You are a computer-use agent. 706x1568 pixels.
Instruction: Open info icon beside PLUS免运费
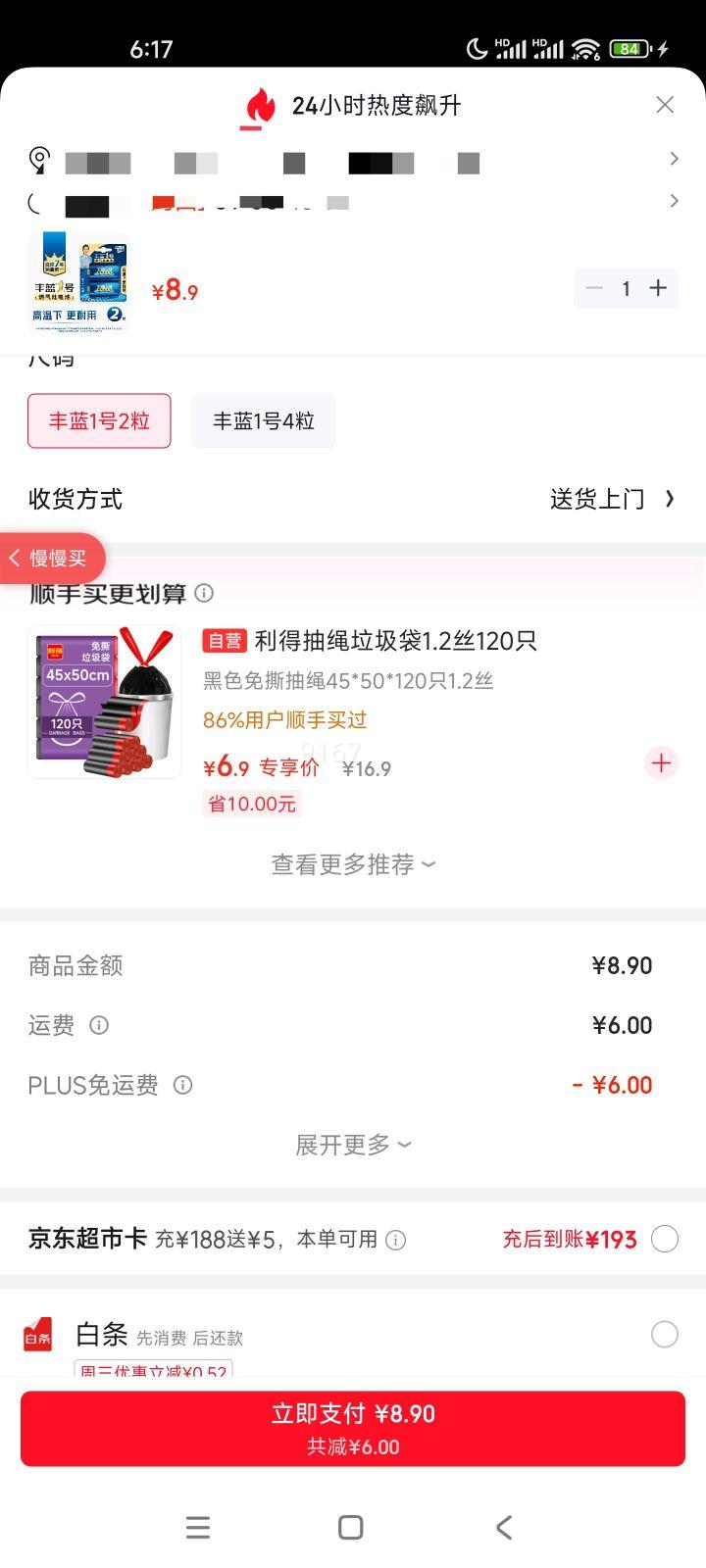(182, 1085)
